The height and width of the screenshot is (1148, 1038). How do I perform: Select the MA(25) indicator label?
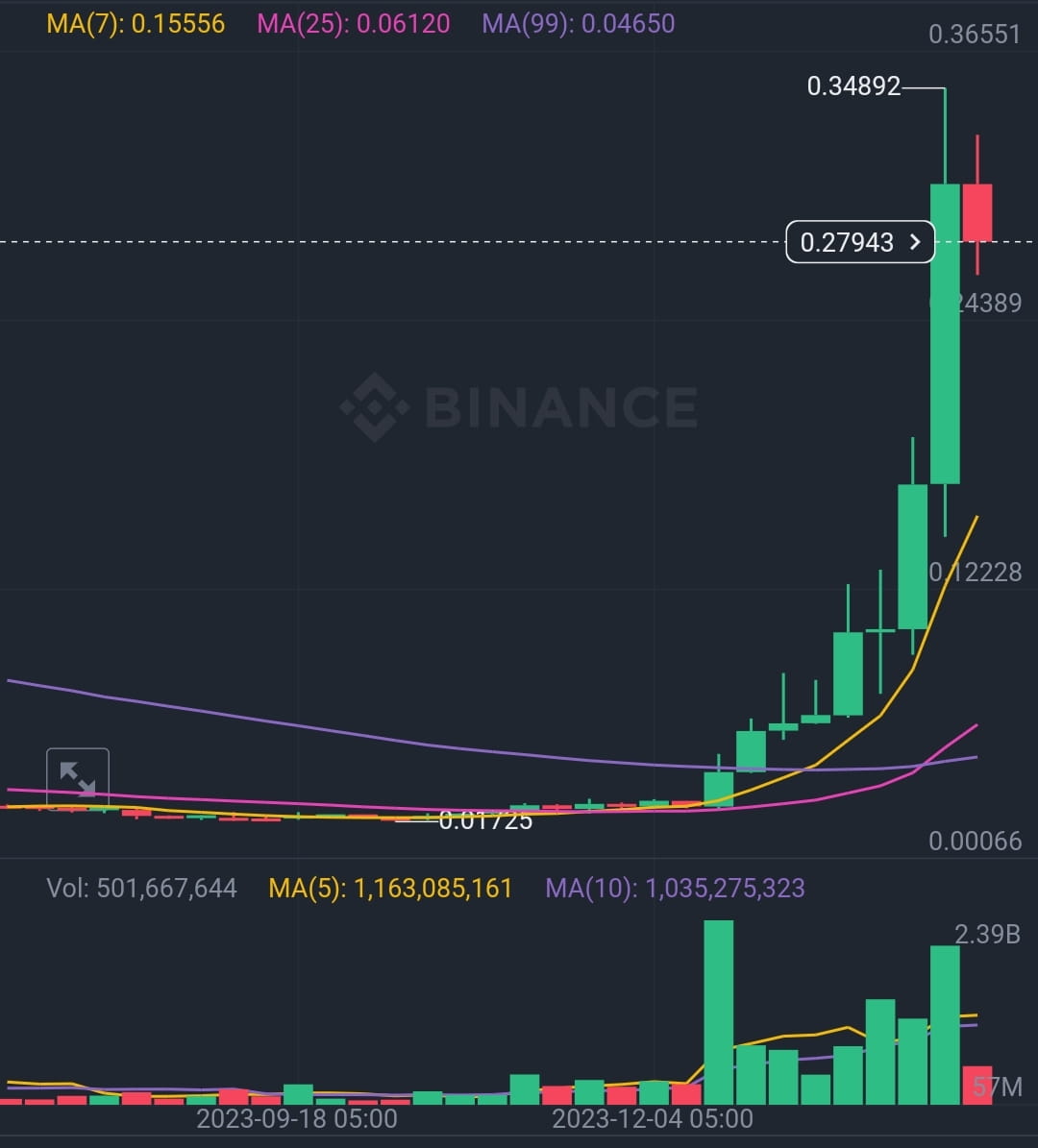(x=353, y=23)
